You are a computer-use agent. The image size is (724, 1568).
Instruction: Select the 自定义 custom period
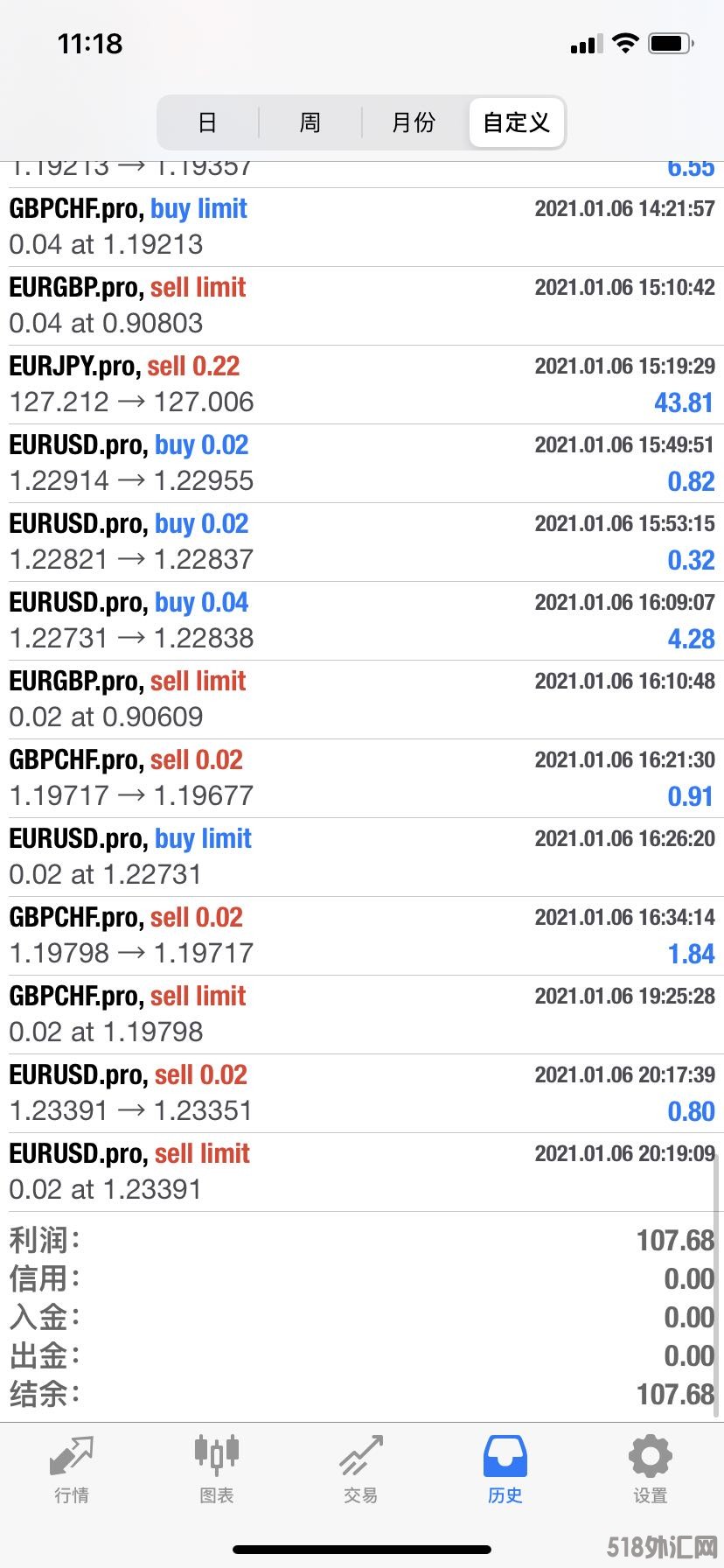[517, 122]
